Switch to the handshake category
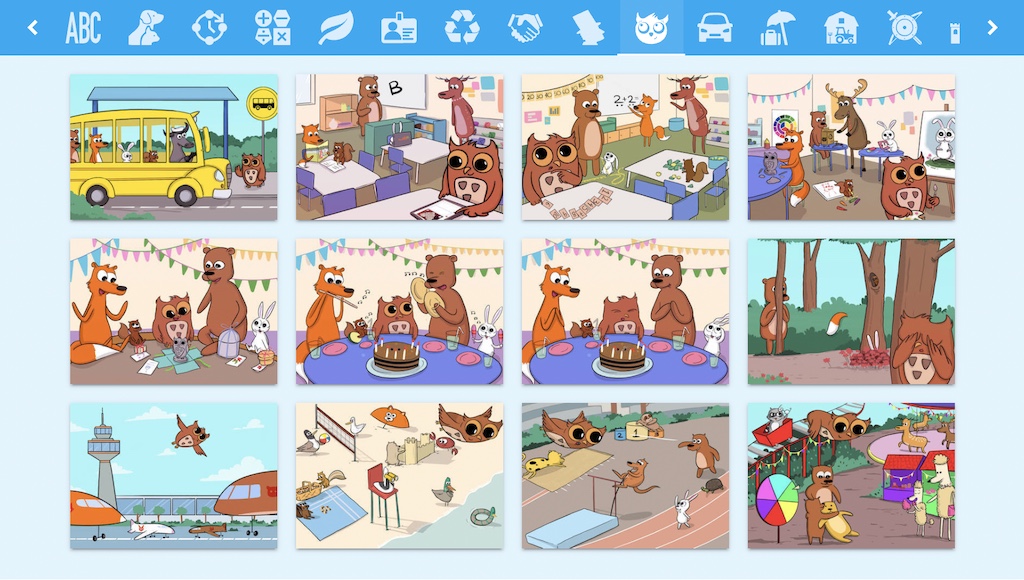This screenshot has width=1024, height=580. (525, 28)
